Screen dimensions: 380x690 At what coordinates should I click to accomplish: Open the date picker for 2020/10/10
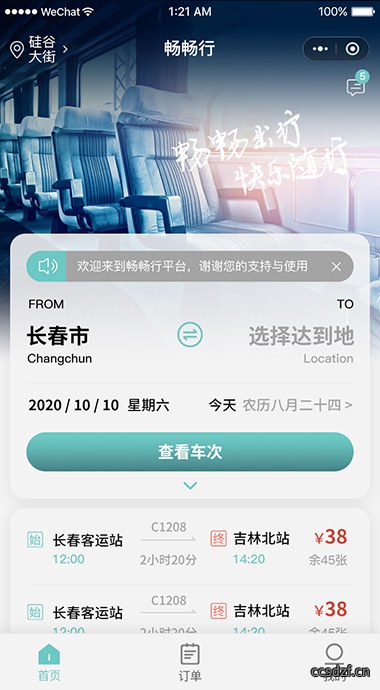click(x=190, y=405)
